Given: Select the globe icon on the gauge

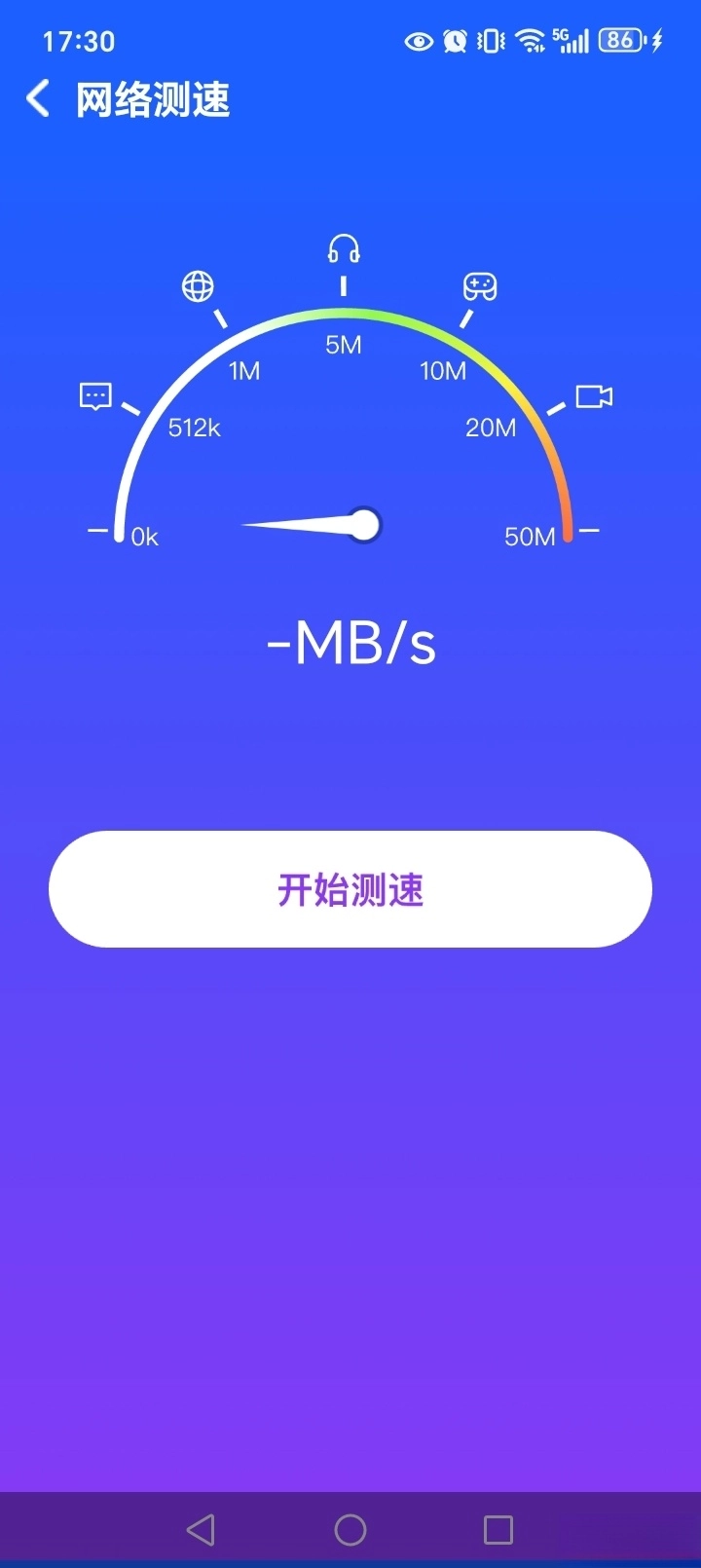Looking at the screenshot, I should 200,287.
